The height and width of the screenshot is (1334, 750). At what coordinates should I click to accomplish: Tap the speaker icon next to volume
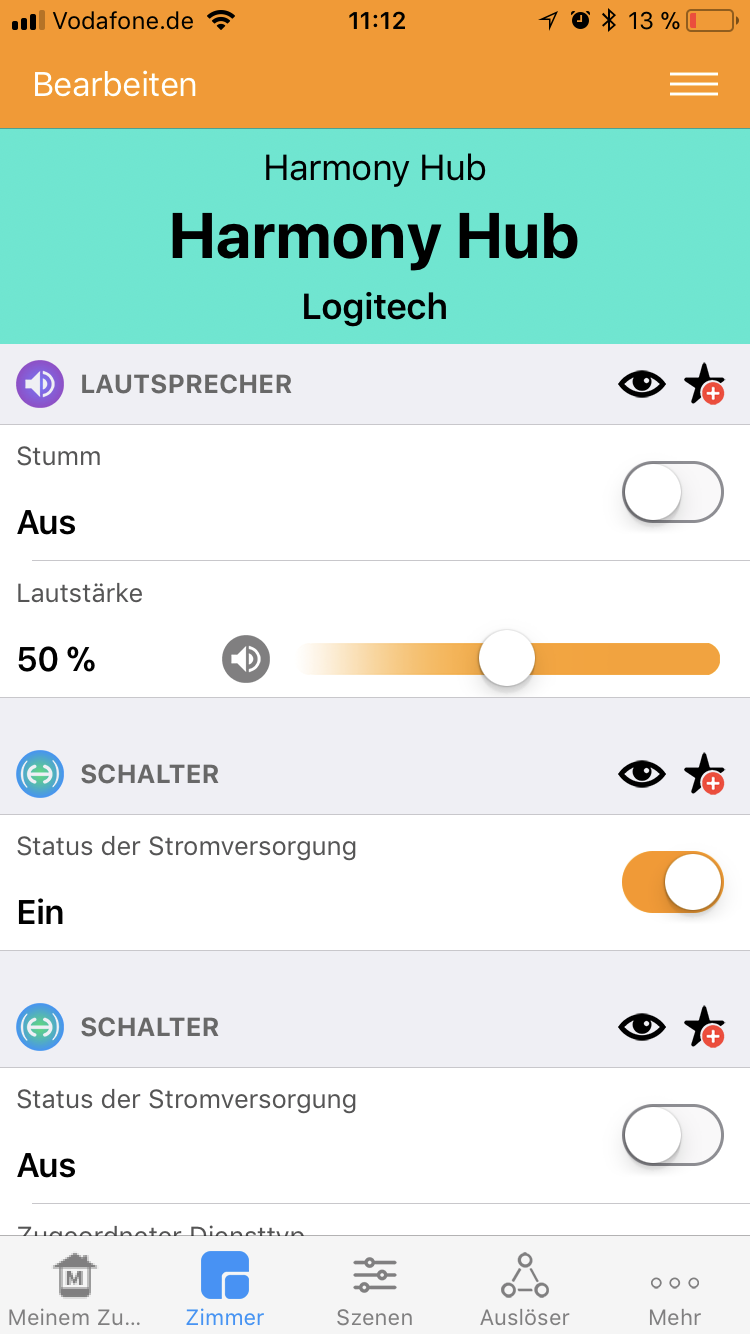click(x=246, y=660)
